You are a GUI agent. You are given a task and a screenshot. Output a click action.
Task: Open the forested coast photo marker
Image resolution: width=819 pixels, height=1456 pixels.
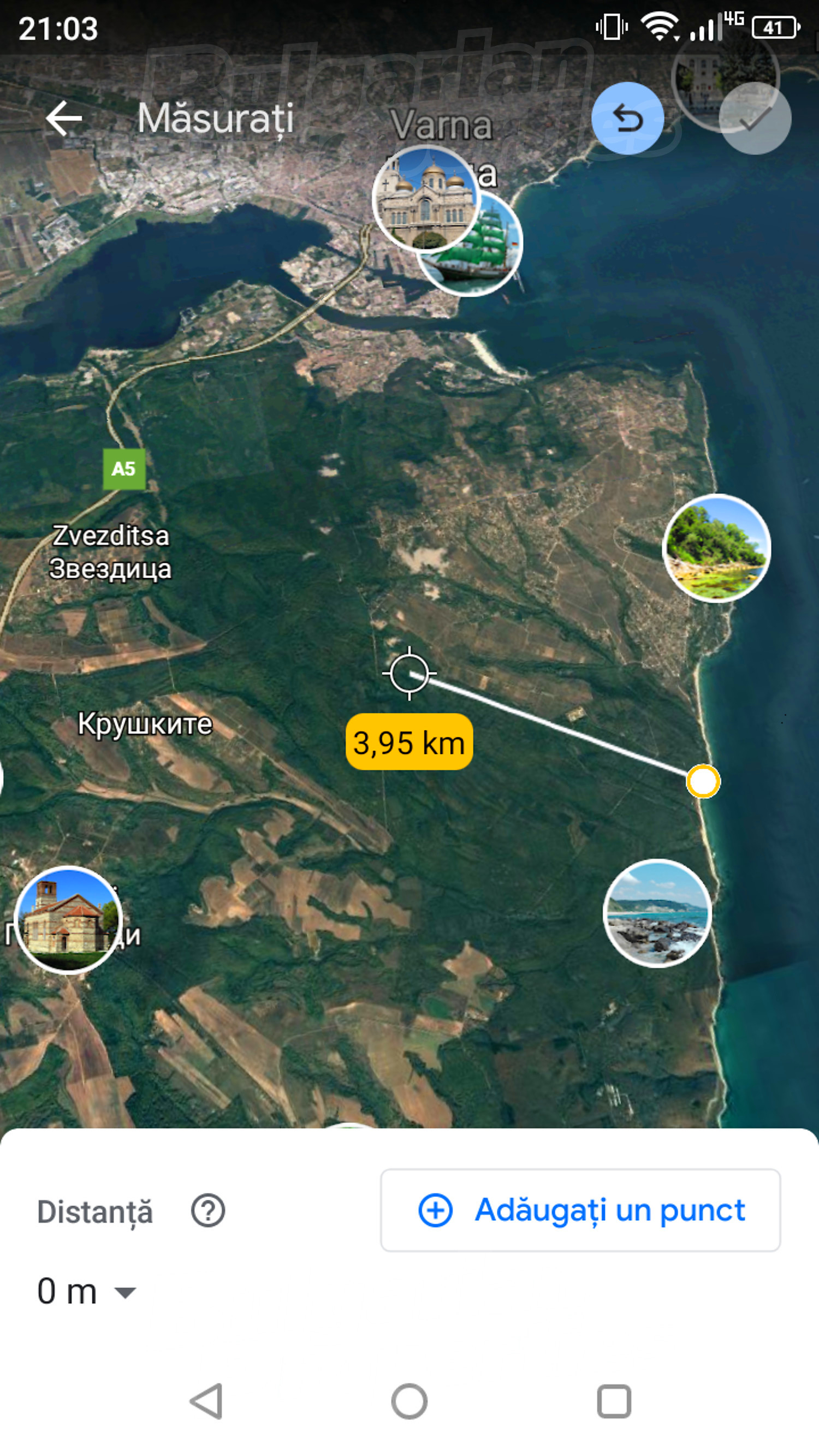click(717, 548)
